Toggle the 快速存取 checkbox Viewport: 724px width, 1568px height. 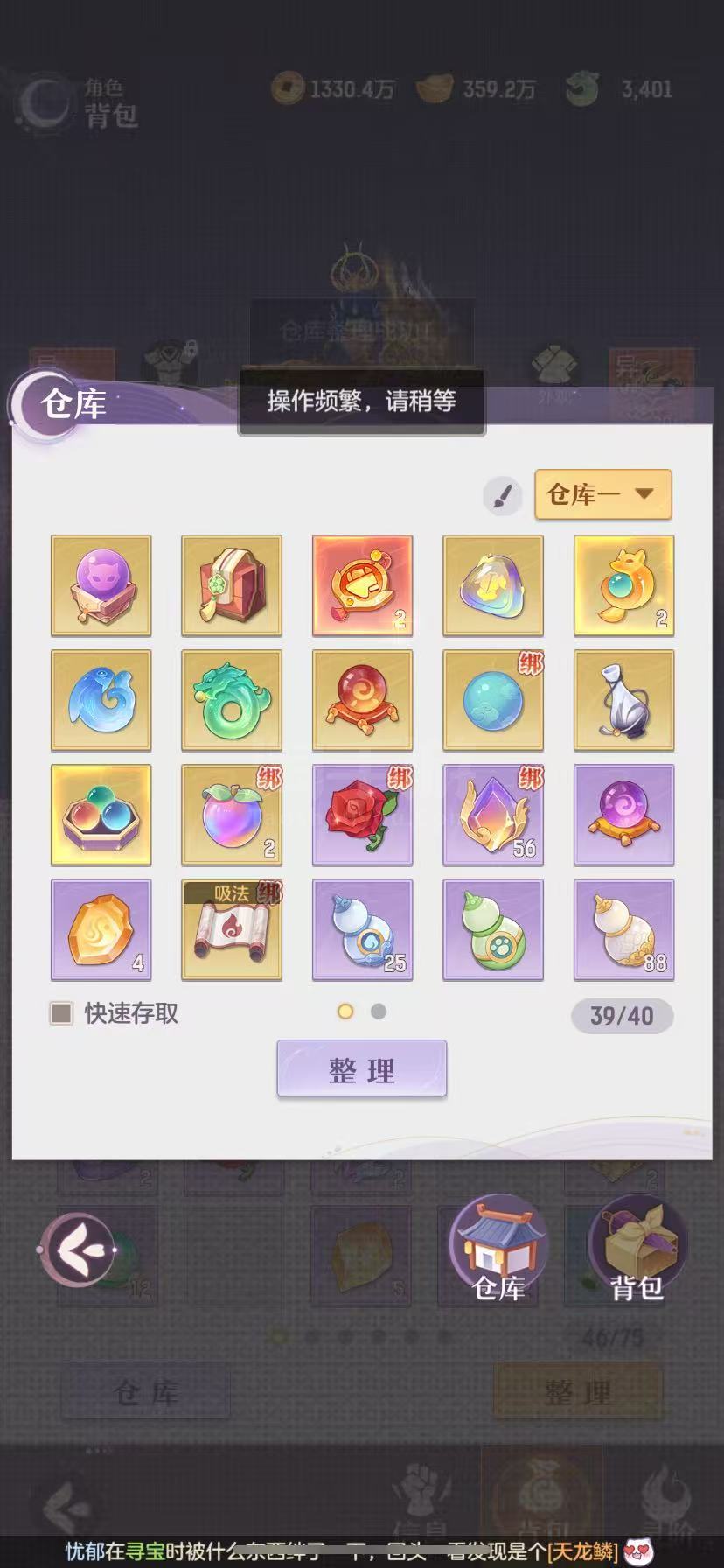click(x=61, y=1013)
